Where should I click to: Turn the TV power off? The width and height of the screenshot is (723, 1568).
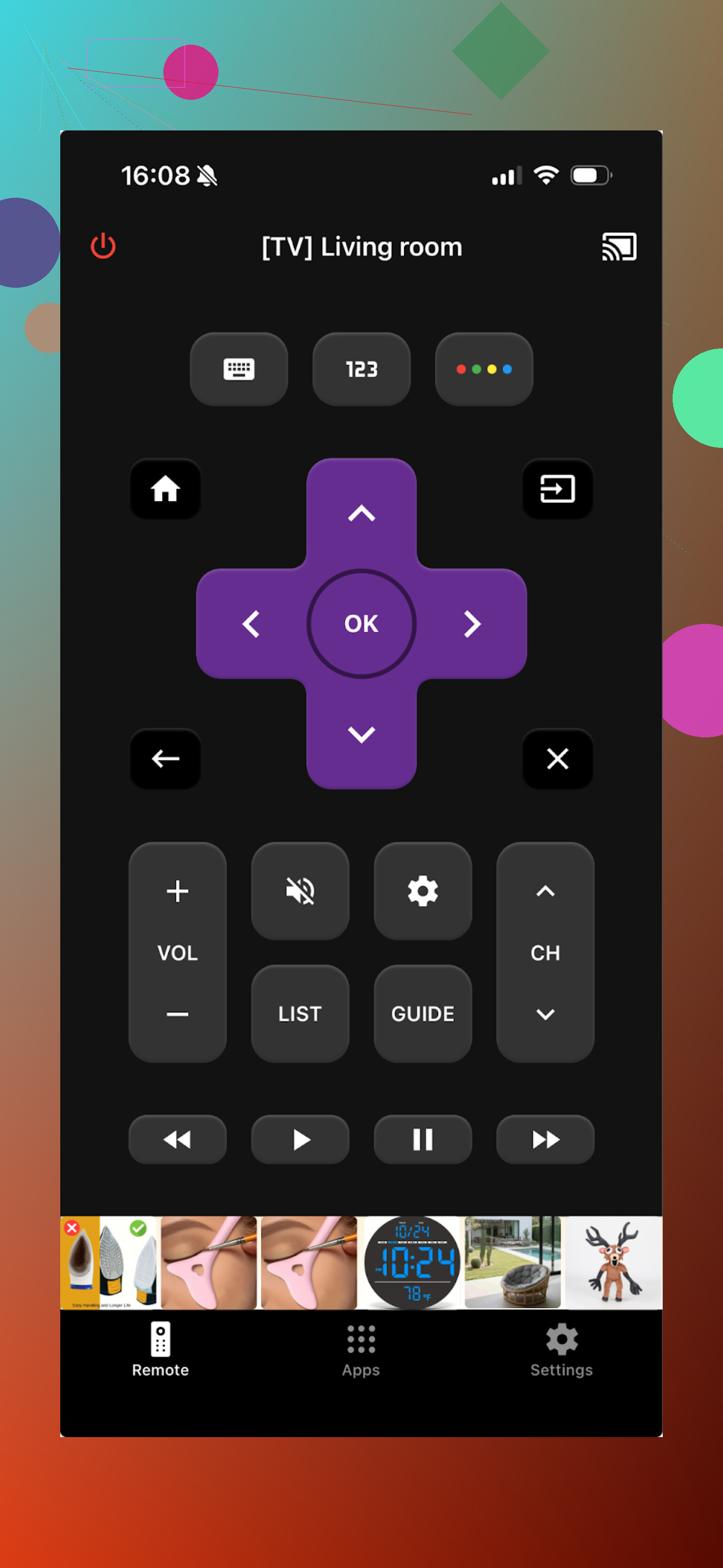point(103,246)
